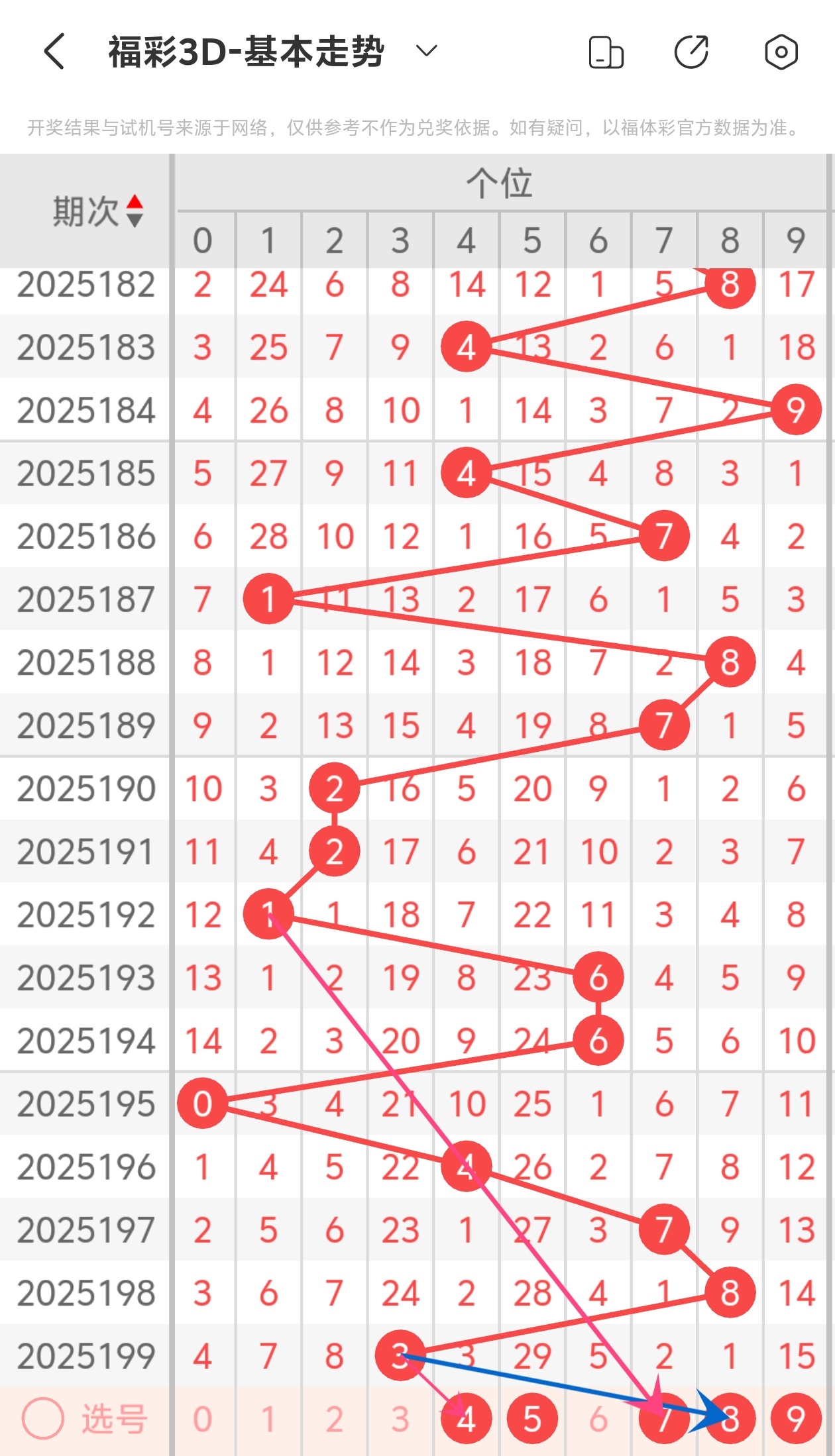Expand the 福彩3D-基本走势 chart dropdown

(426, 51)
